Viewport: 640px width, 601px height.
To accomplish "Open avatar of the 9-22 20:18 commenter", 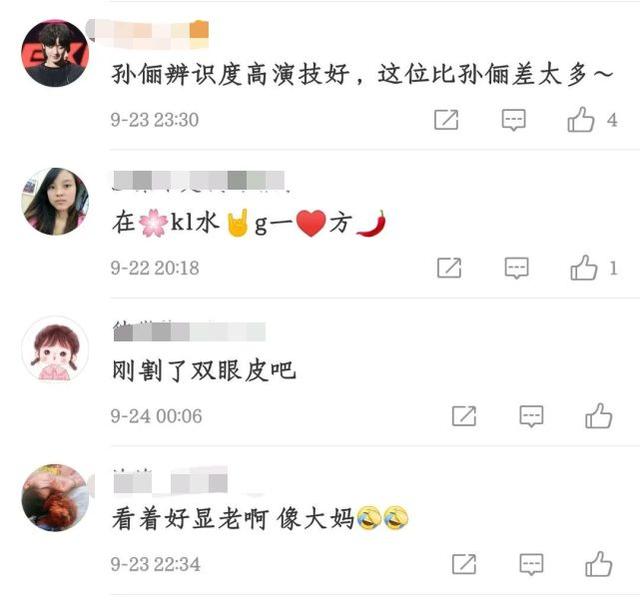I will click(x=56, y=201).
